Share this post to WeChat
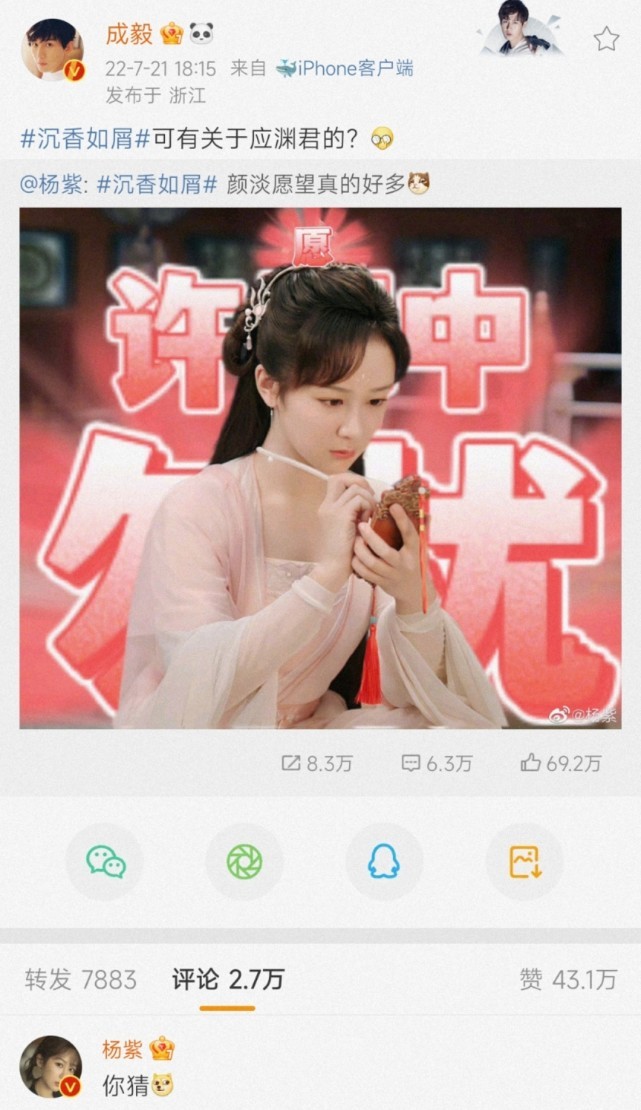The width and height of the screenshot is (641, 1110). [105, 861]
